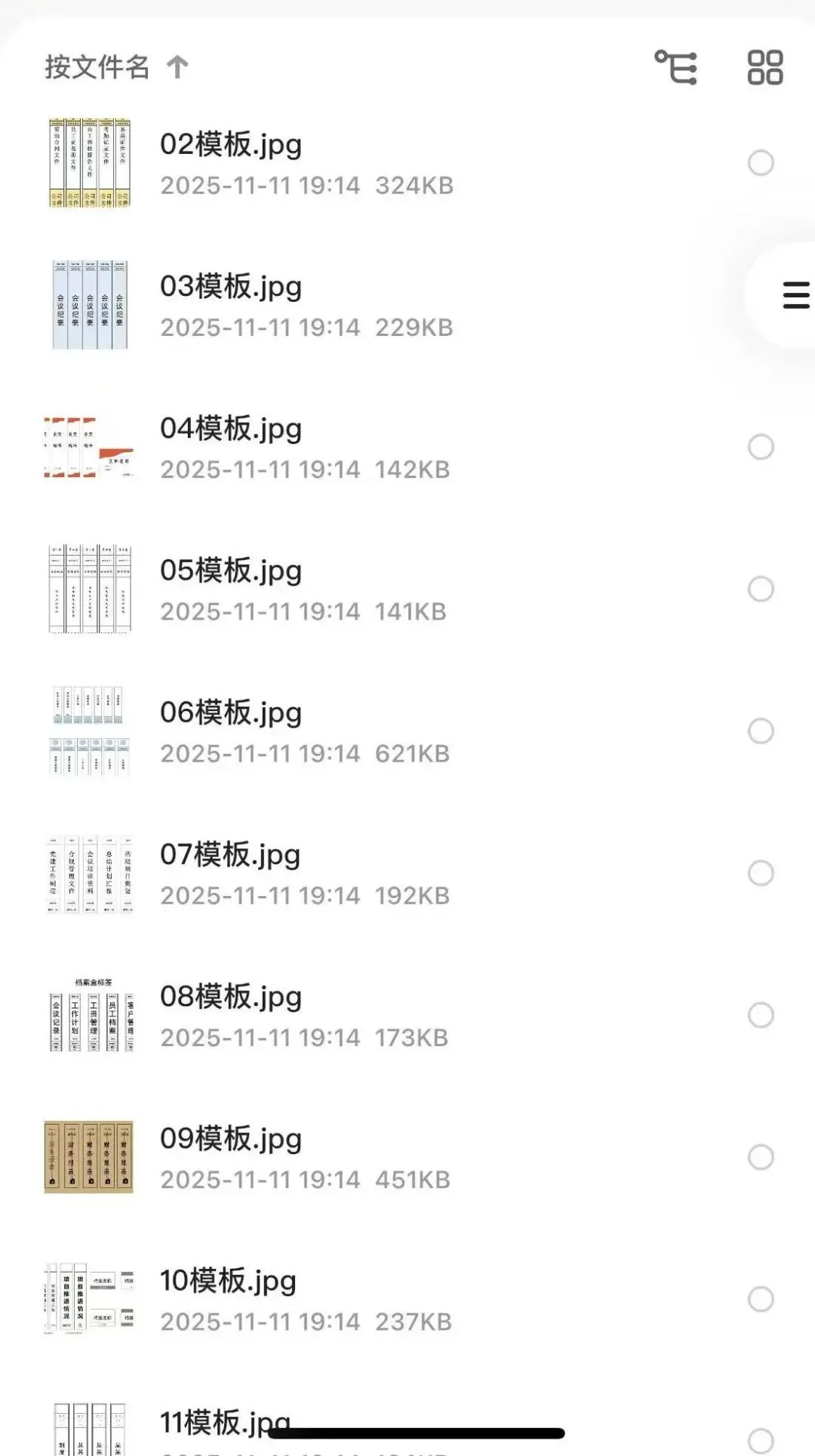Switch to the tree folder view
This screenshot has width=815, height=1456.
675,67
